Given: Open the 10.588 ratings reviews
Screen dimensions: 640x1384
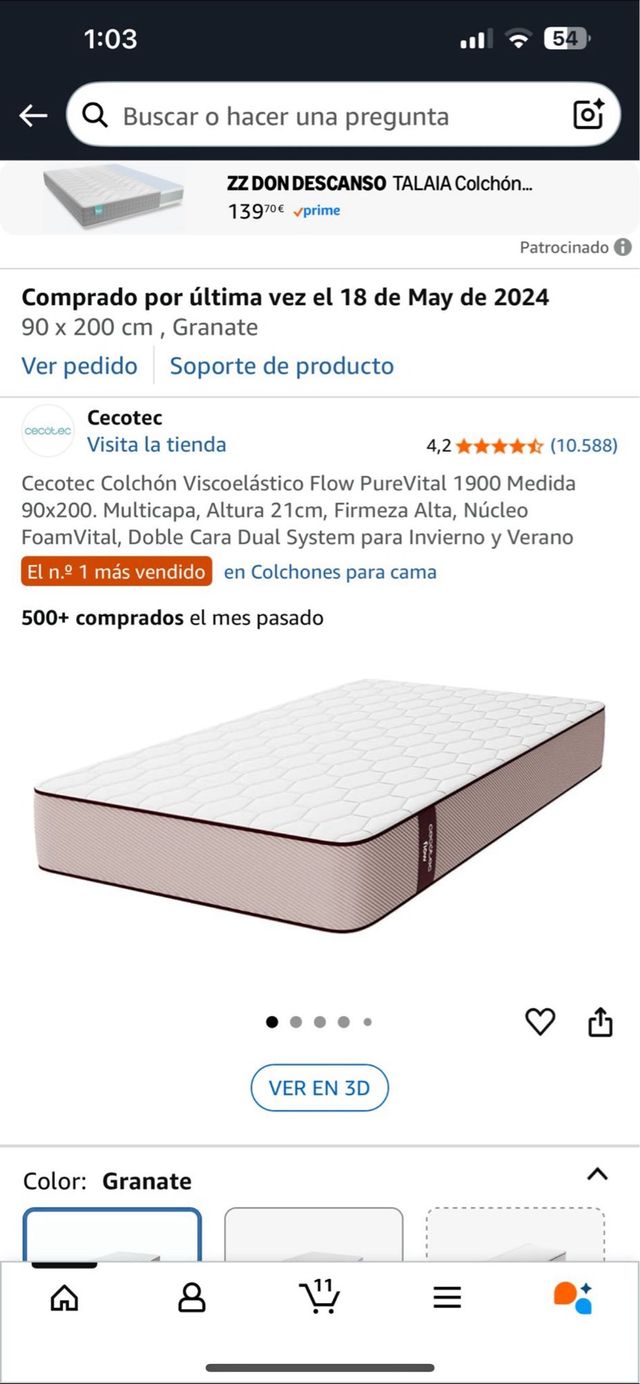Looking at the screenshot, I should pyautogui.click(x=583, y=445).
